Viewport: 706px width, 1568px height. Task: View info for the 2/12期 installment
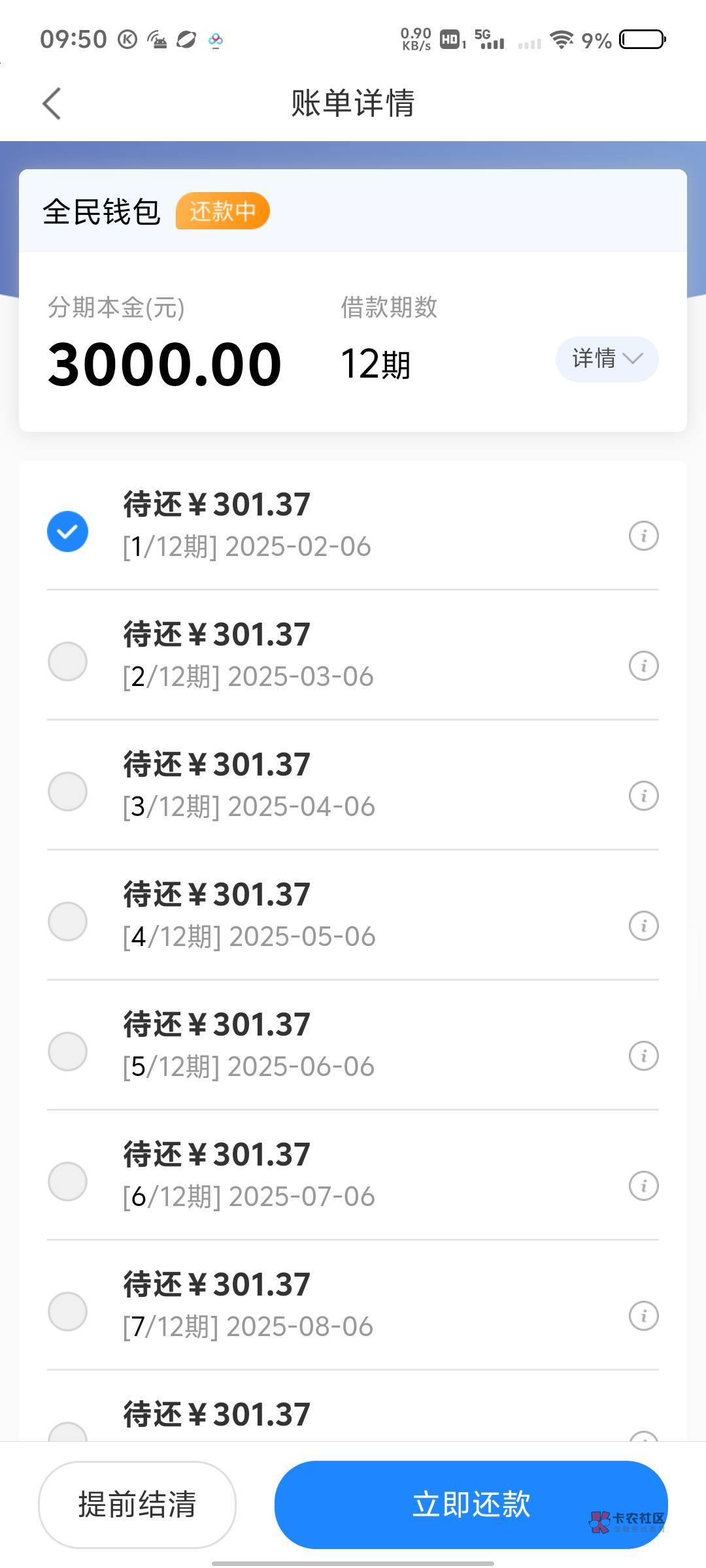[643, 666]
